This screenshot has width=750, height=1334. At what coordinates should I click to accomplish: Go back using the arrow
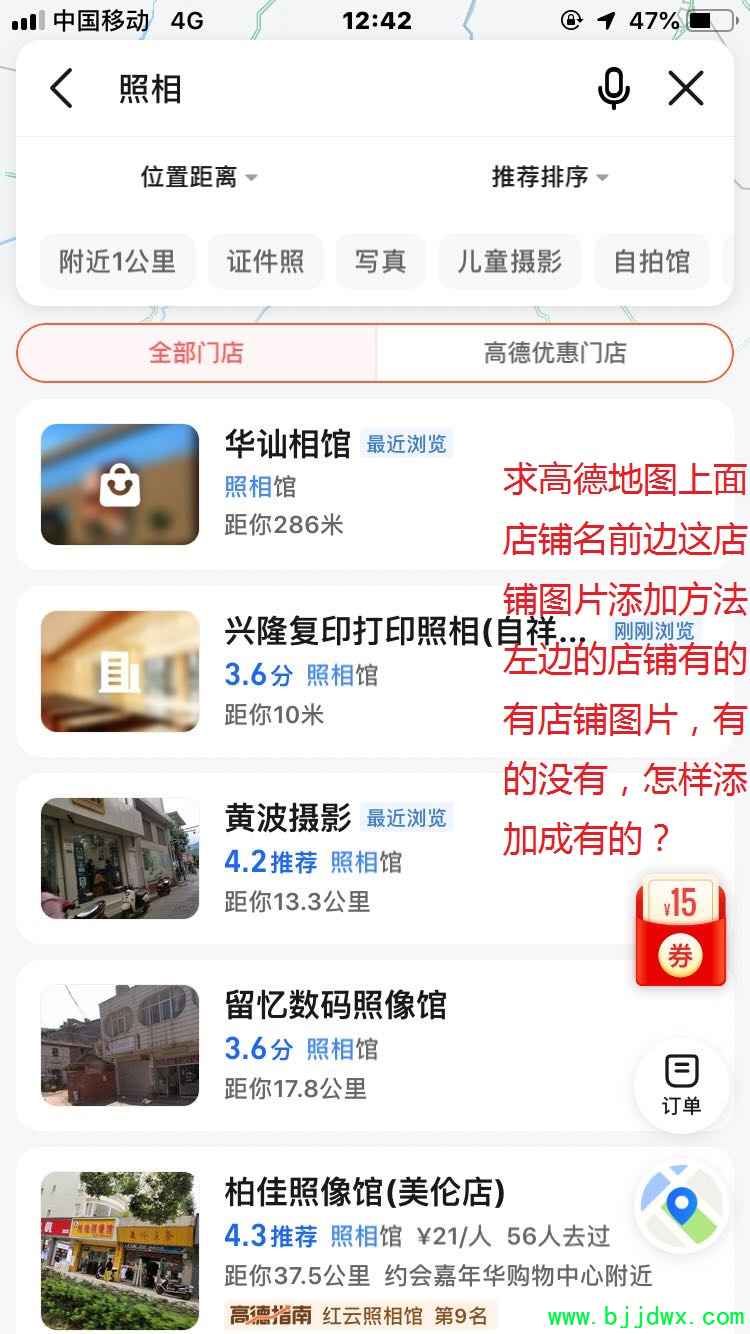click(62, 89)
